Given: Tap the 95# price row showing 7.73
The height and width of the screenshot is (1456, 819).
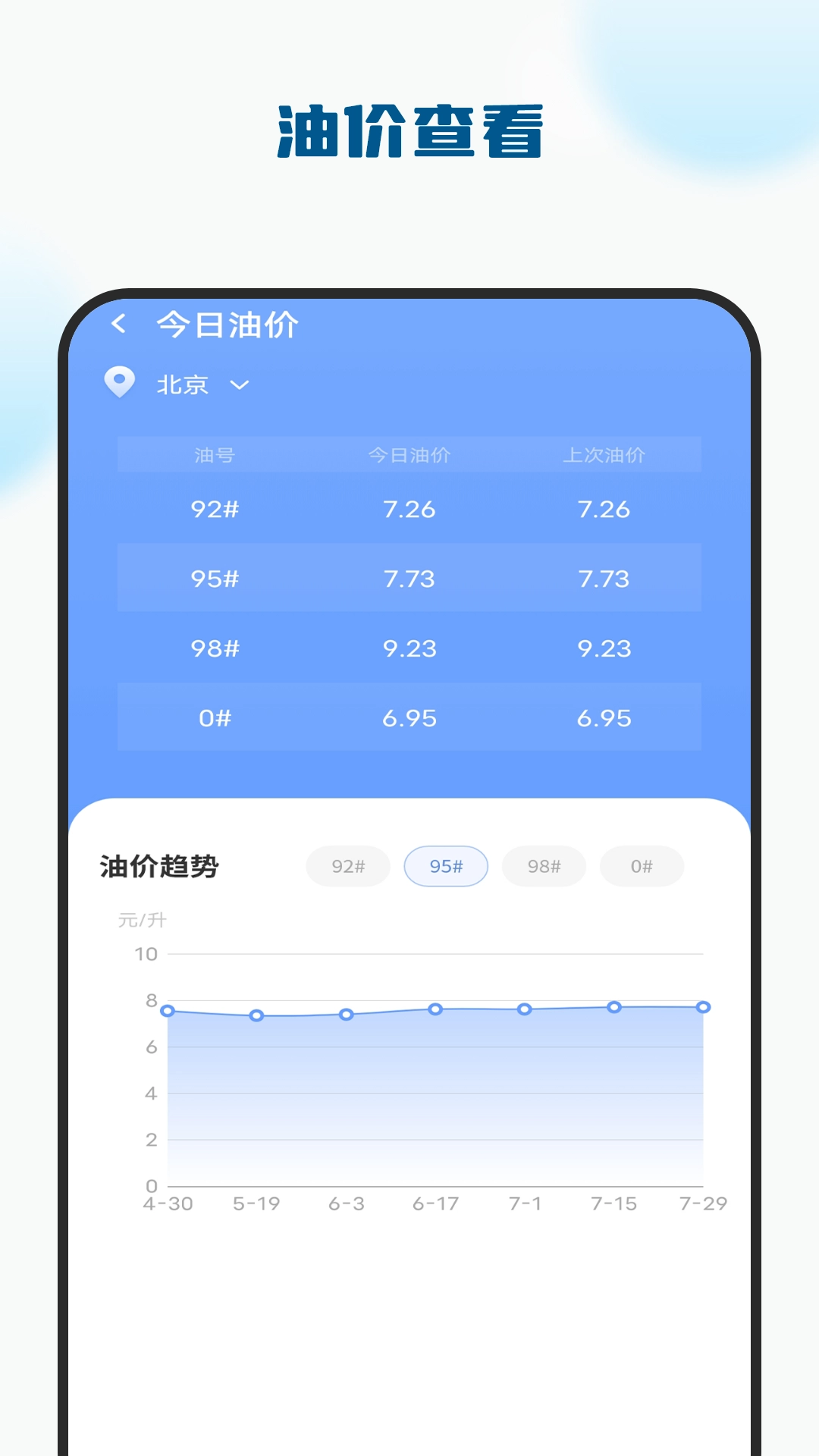Looking at the screenshot, I should 409,579.
